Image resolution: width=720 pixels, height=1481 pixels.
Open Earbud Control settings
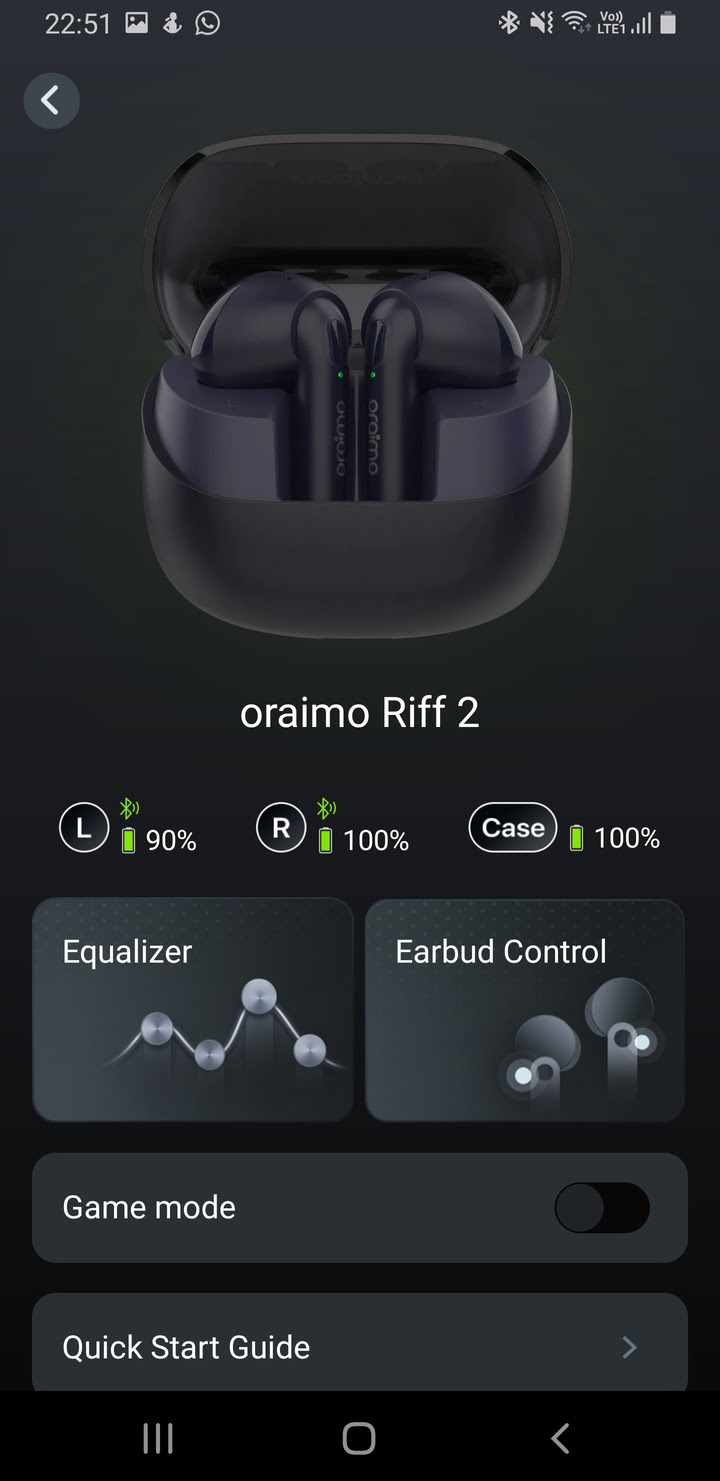coord(525,1010)
